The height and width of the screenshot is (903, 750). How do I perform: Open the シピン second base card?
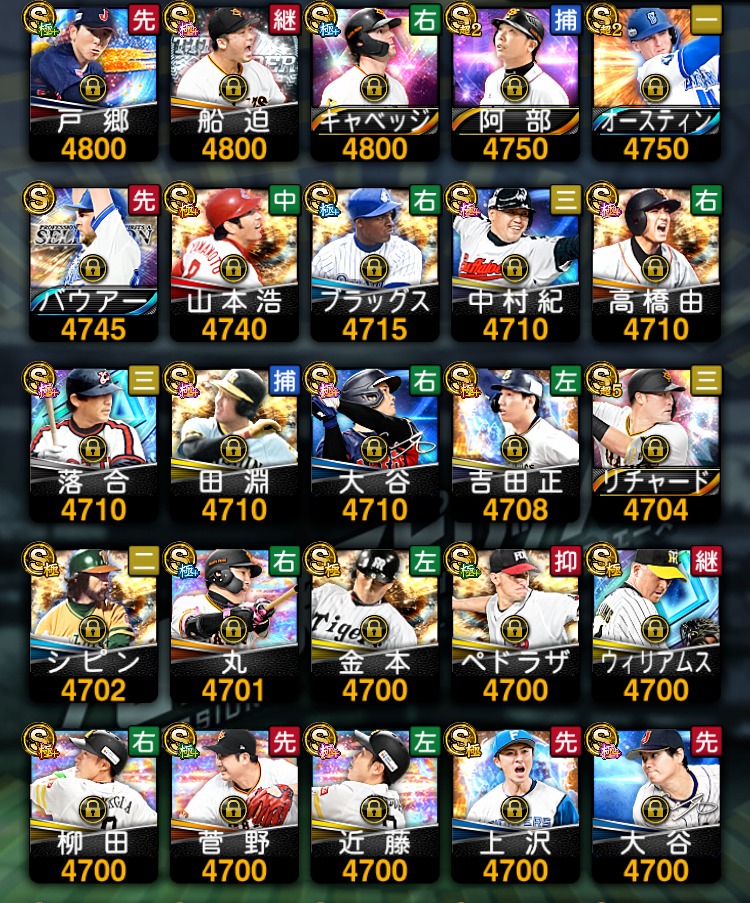[93, 623]
